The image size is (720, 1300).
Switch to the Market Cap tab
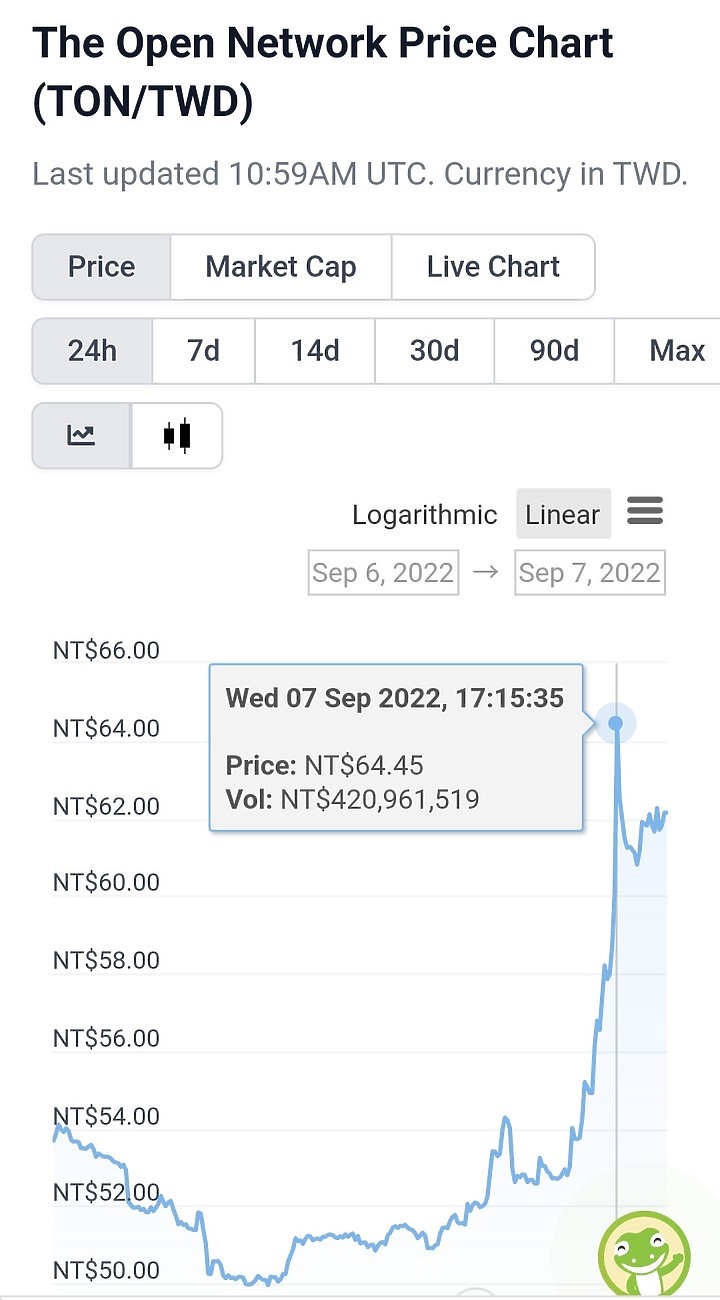pyautogui.click(x=281, y=267)
